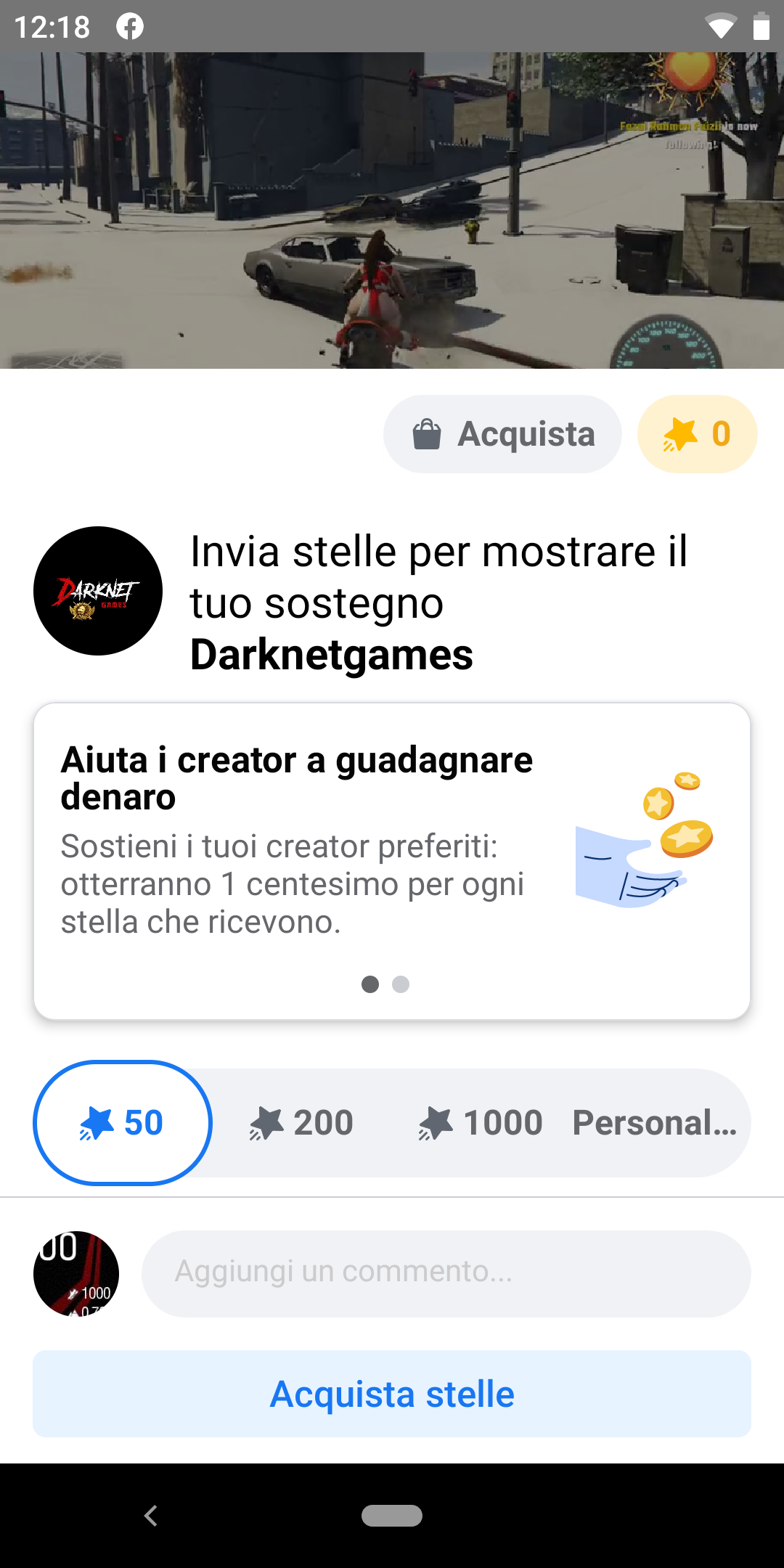The image size is (784, 1568).
Task: Select the 50 stars option
Action: [122, 1123]
